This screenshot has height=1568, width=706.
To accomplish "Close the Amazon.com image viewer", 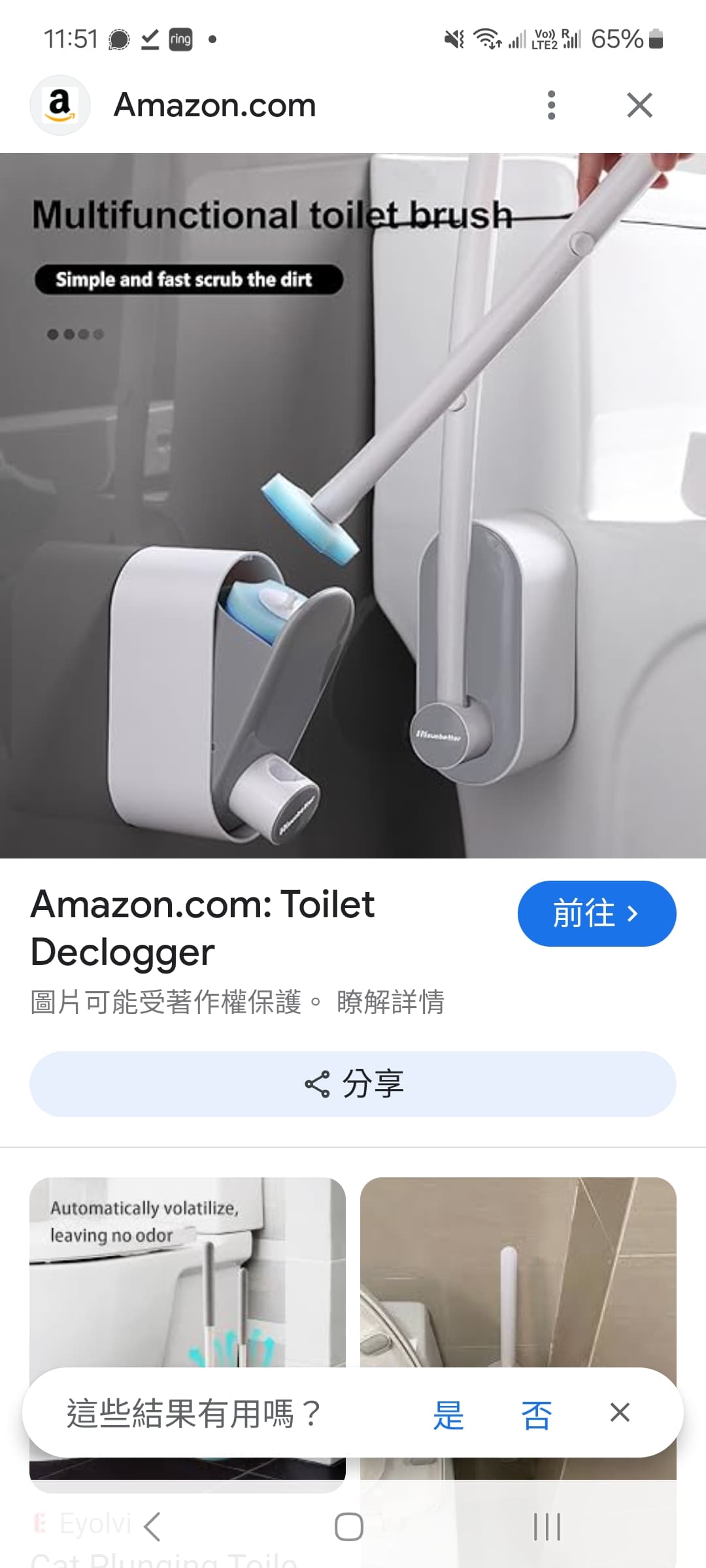I will (x=639, y=105).
